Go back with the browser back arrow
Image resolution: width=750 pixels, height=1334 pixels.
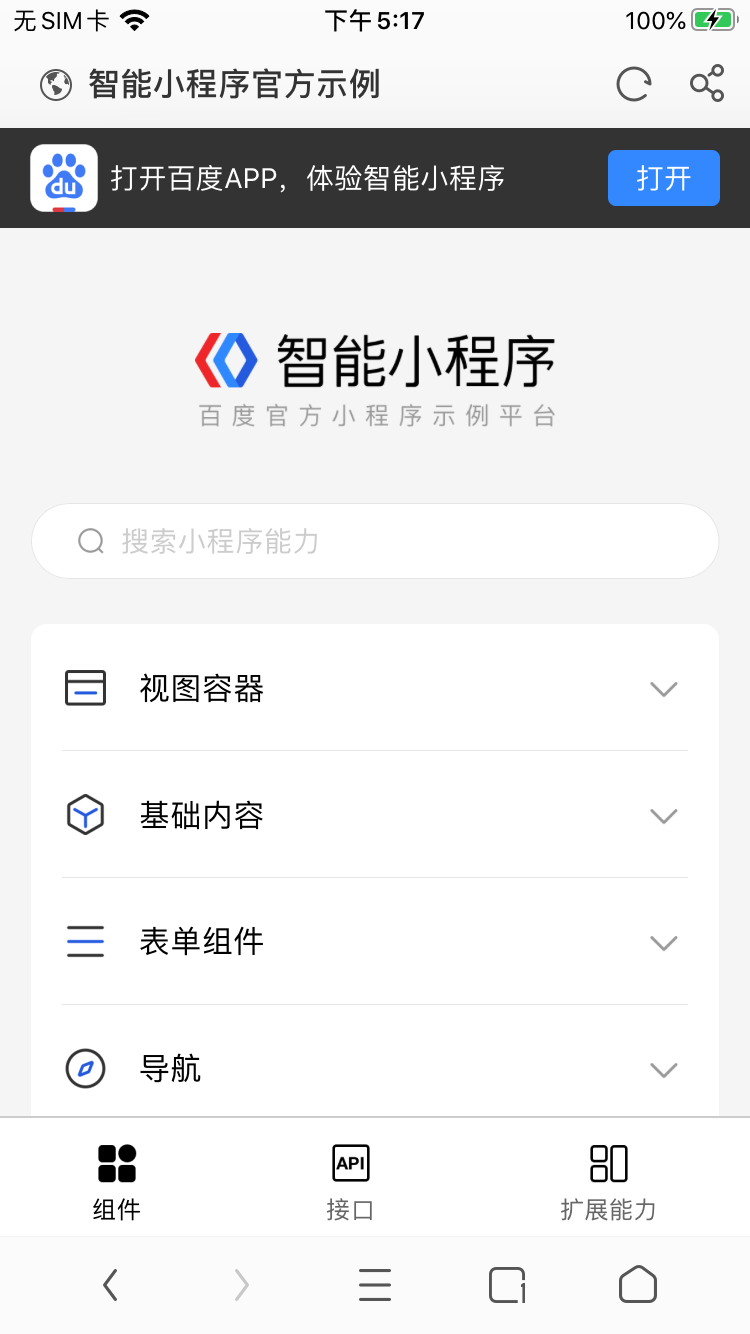click(111, 1285)
